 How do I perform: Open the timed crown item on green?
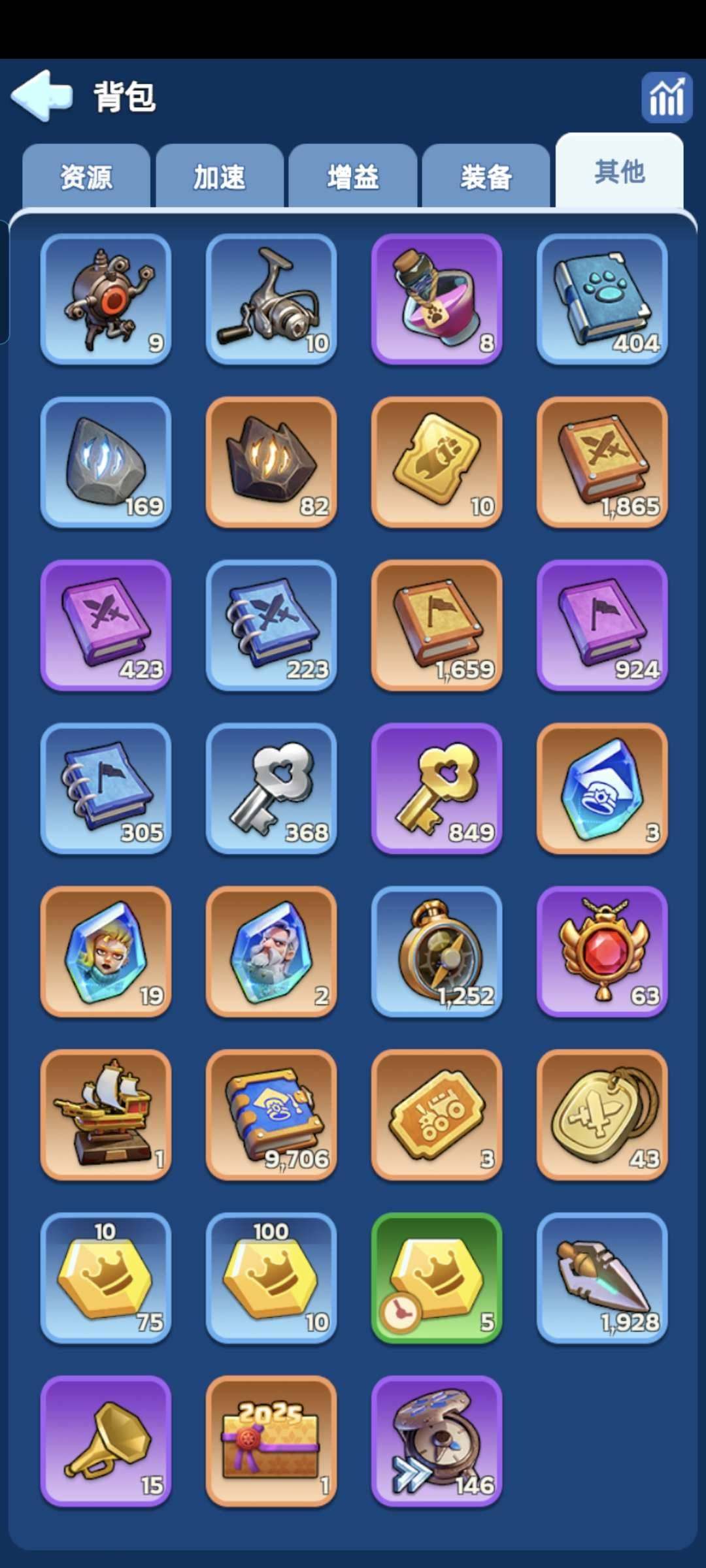coord(437,1278)
